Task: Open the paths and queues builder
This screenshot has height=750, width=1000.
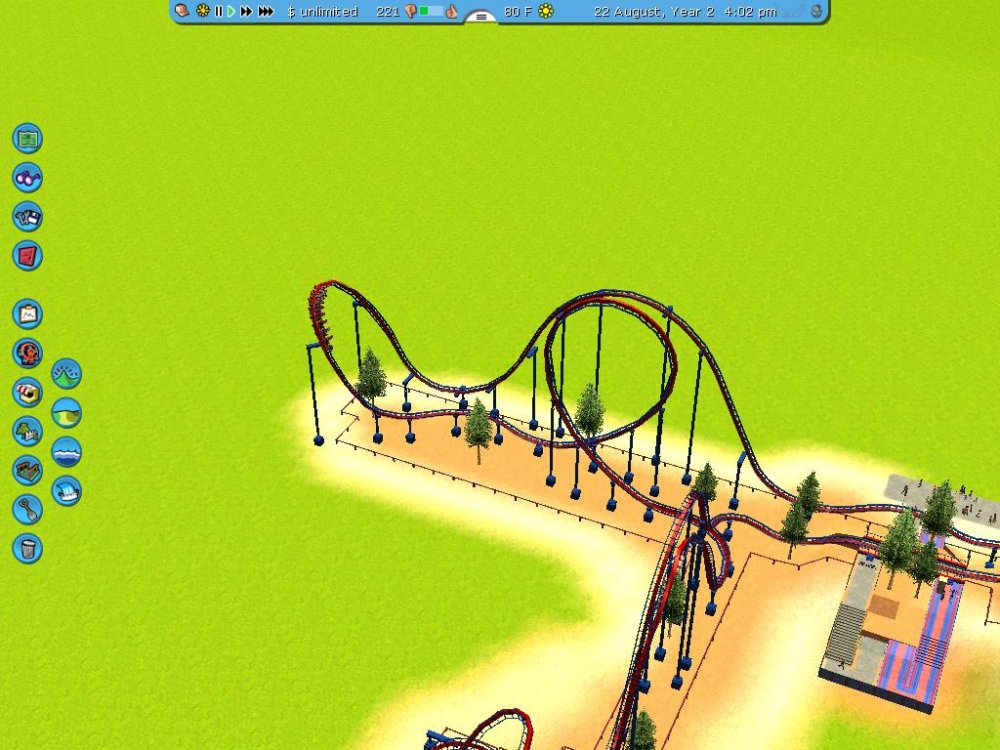Action: point(27,470)
